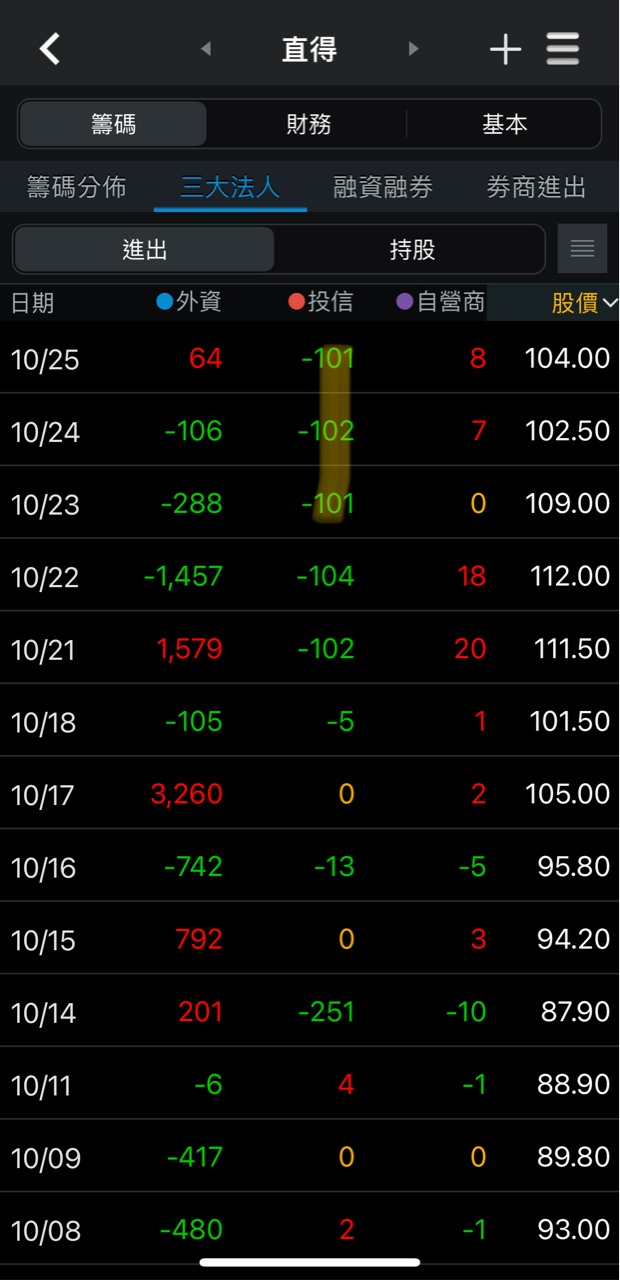Switch to the 財務 segment
620x1280 pixels.
point(308,125)
